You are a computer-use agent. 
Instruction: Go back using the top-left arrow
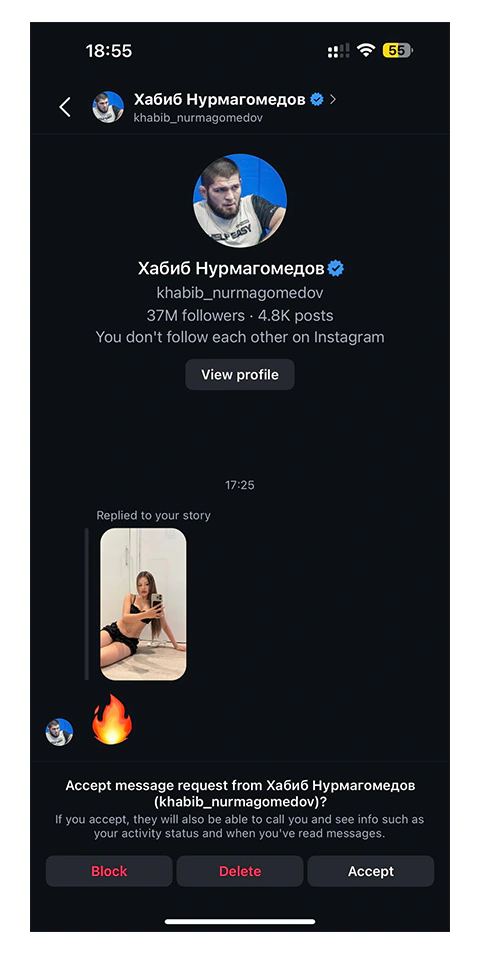tap(64, 107)
